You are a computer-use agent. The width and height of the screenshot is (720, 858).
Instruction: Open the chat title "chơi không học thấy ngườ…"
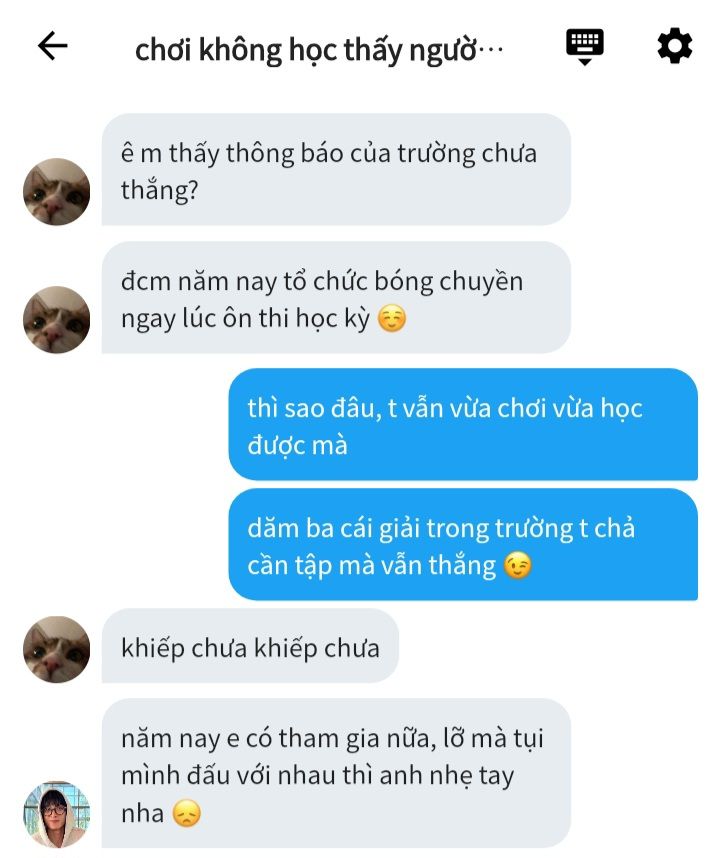click(x=320, y=48)
